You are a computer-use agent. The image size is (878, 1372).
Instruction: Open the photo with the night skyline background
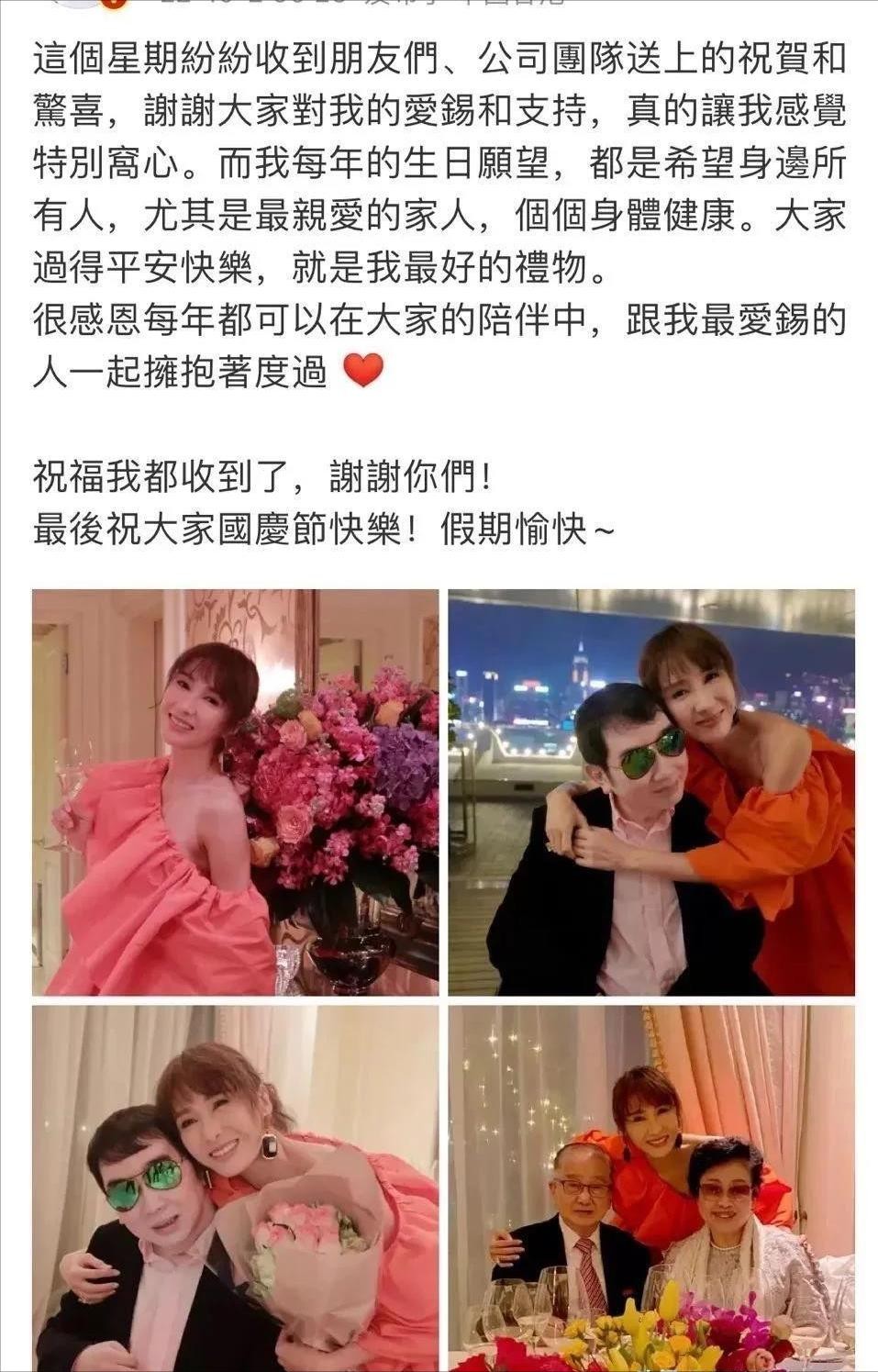click(x=651, y=792)
